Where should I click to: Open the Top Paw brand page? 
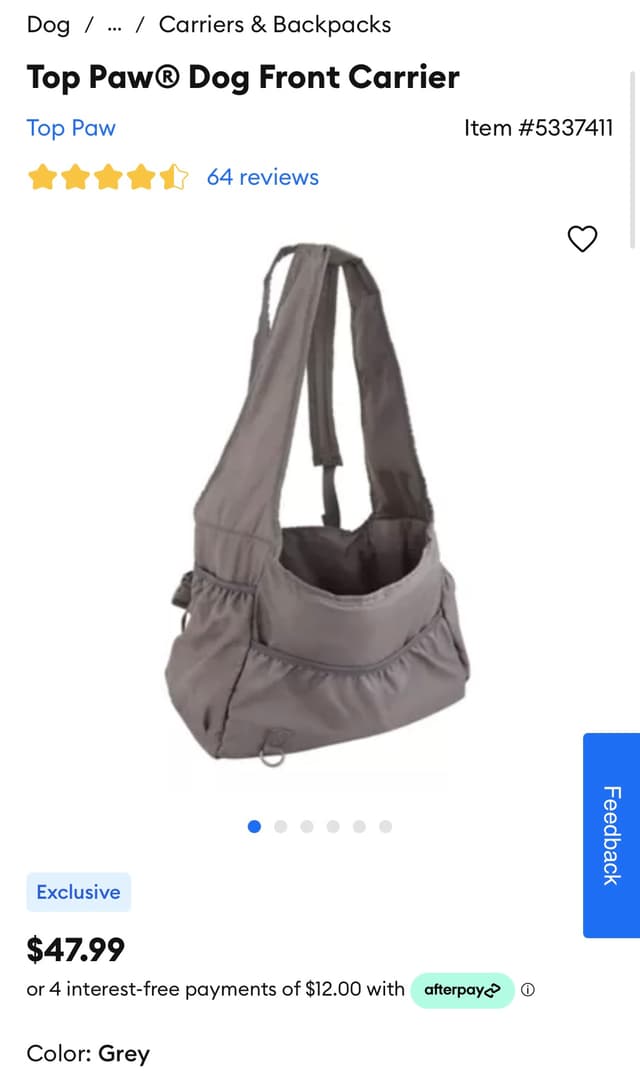point(70,128)
